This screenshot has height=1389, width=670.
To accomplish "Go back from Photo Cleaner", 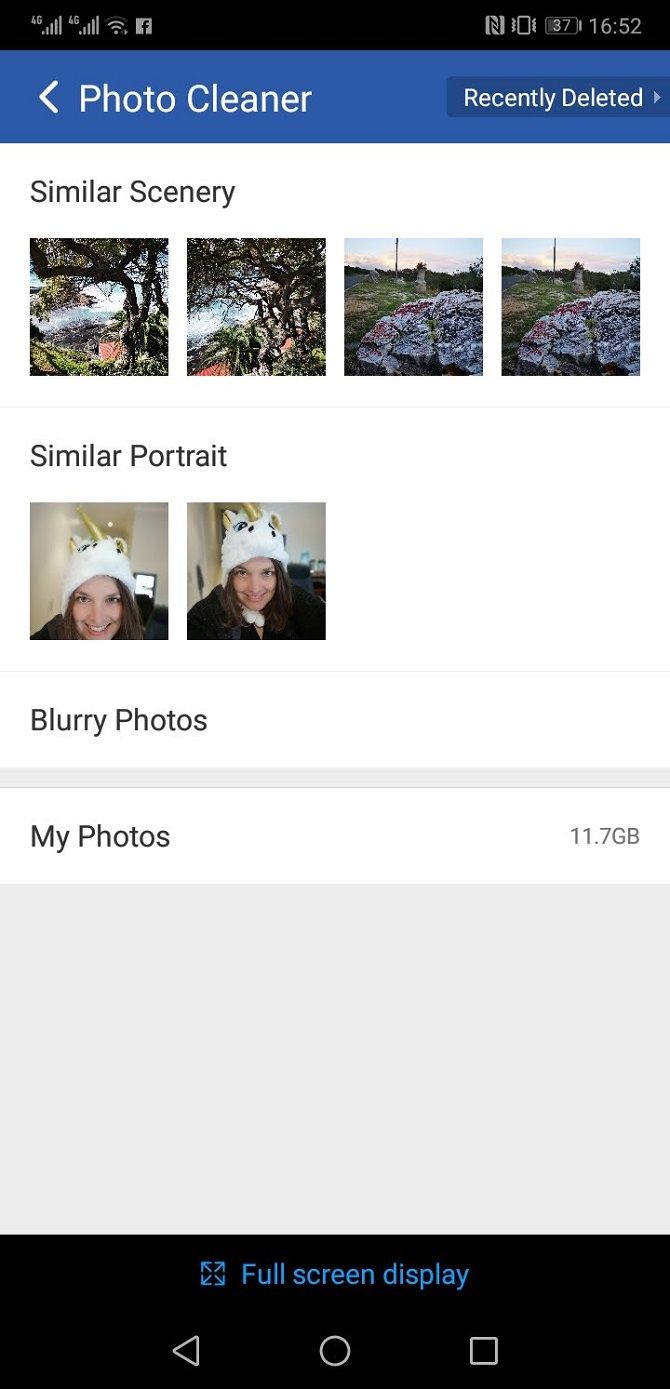I will click(x=48, y=98).
